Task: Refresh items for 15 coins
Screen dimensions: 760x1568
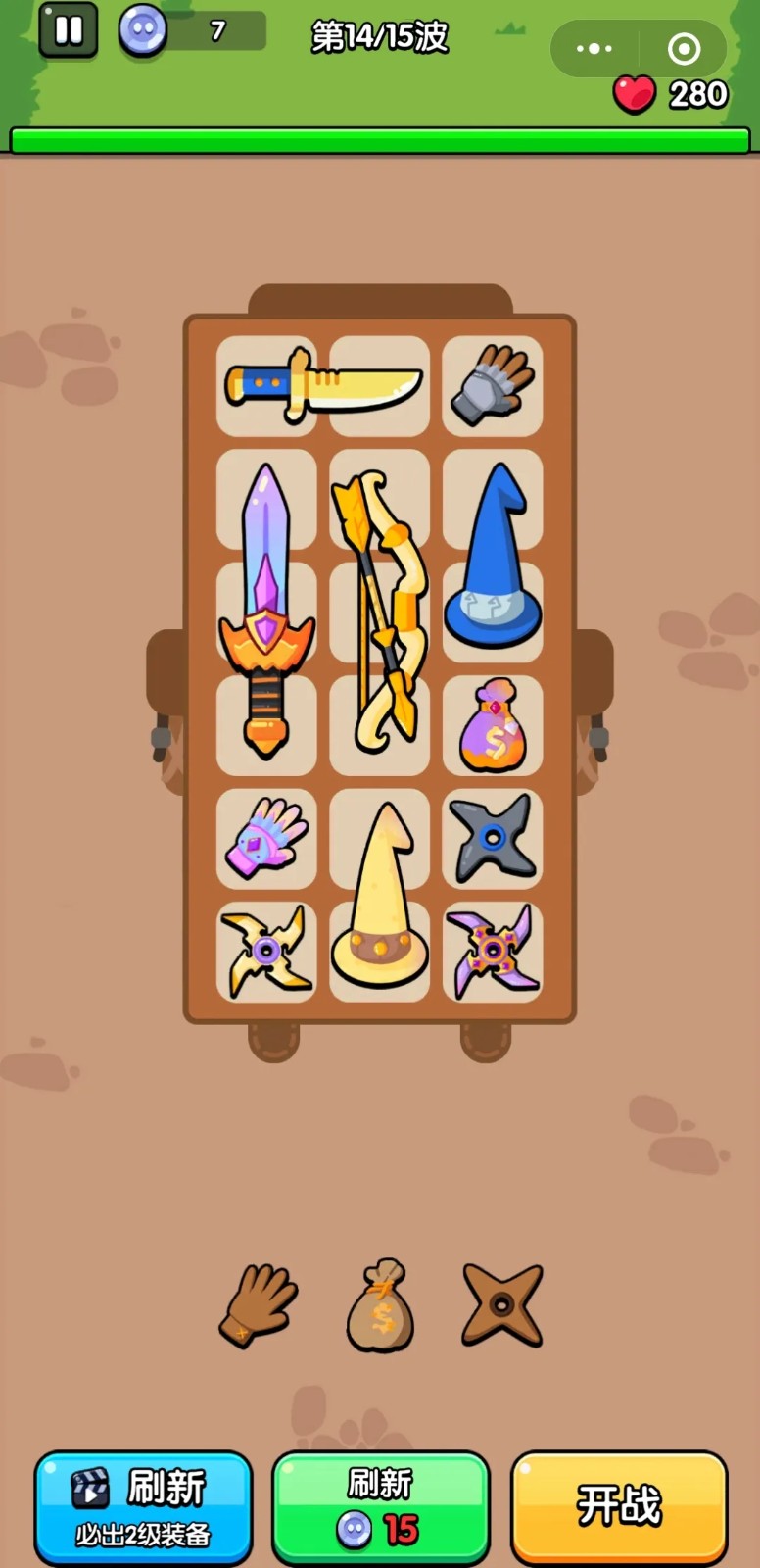Action: tap(380, 1507)
